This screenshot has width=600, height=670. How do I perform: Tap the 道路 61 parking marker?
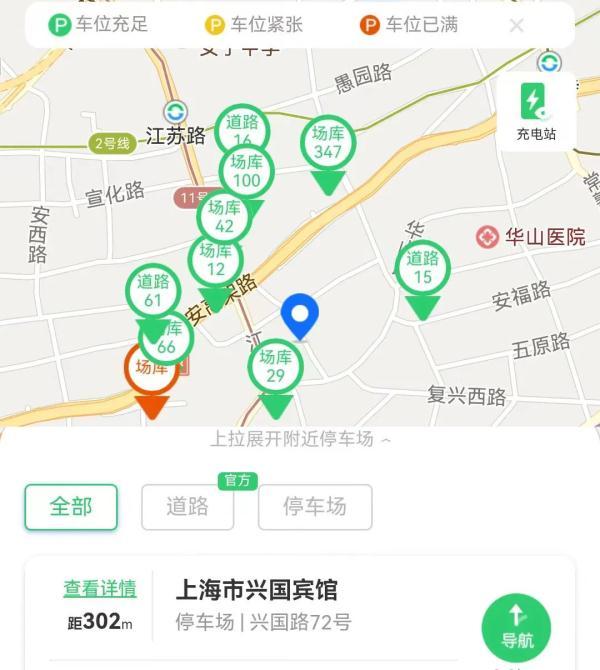pos(152,291)
